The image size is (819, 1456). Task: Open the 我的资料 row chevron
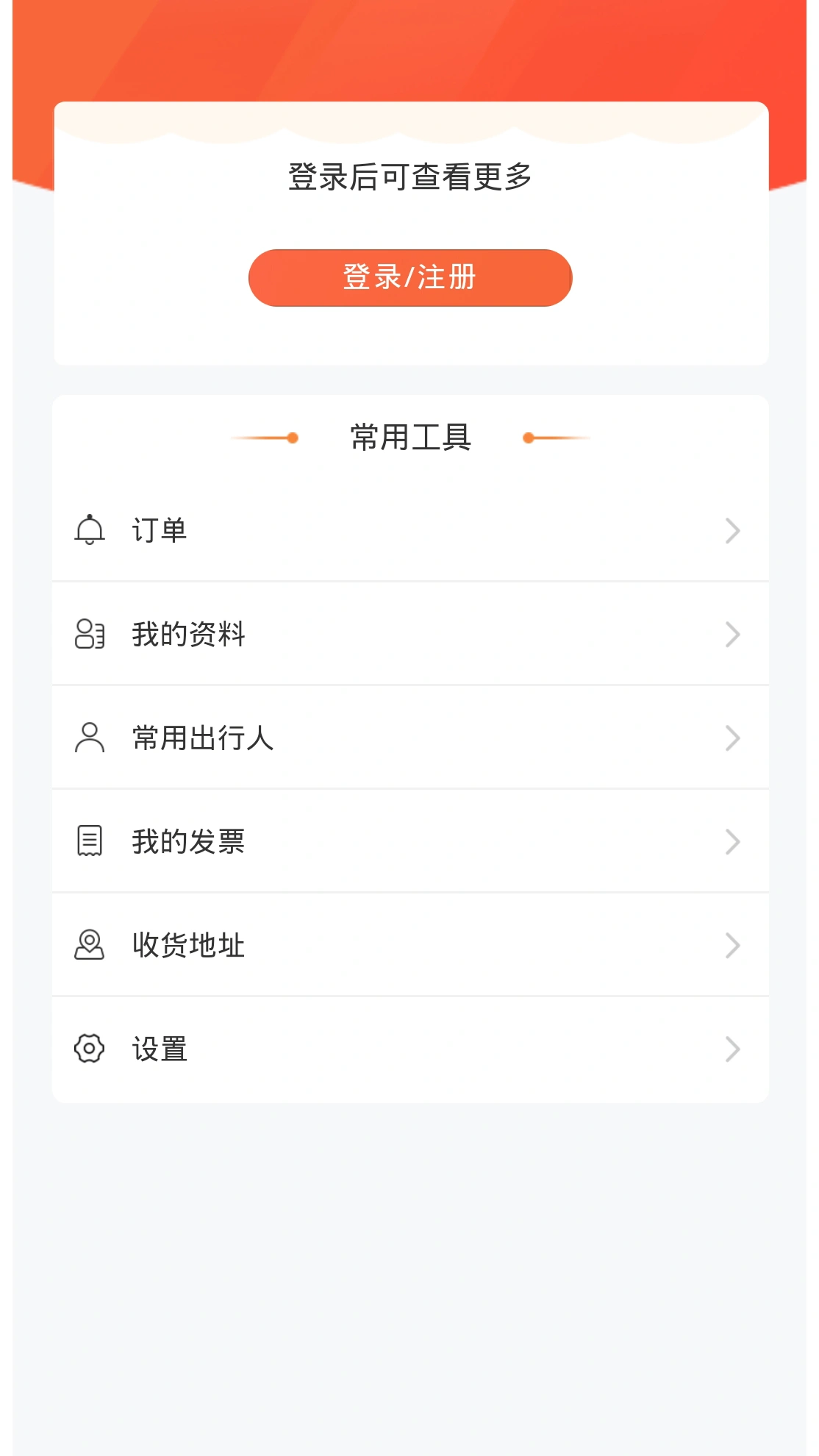pos(733,634)
